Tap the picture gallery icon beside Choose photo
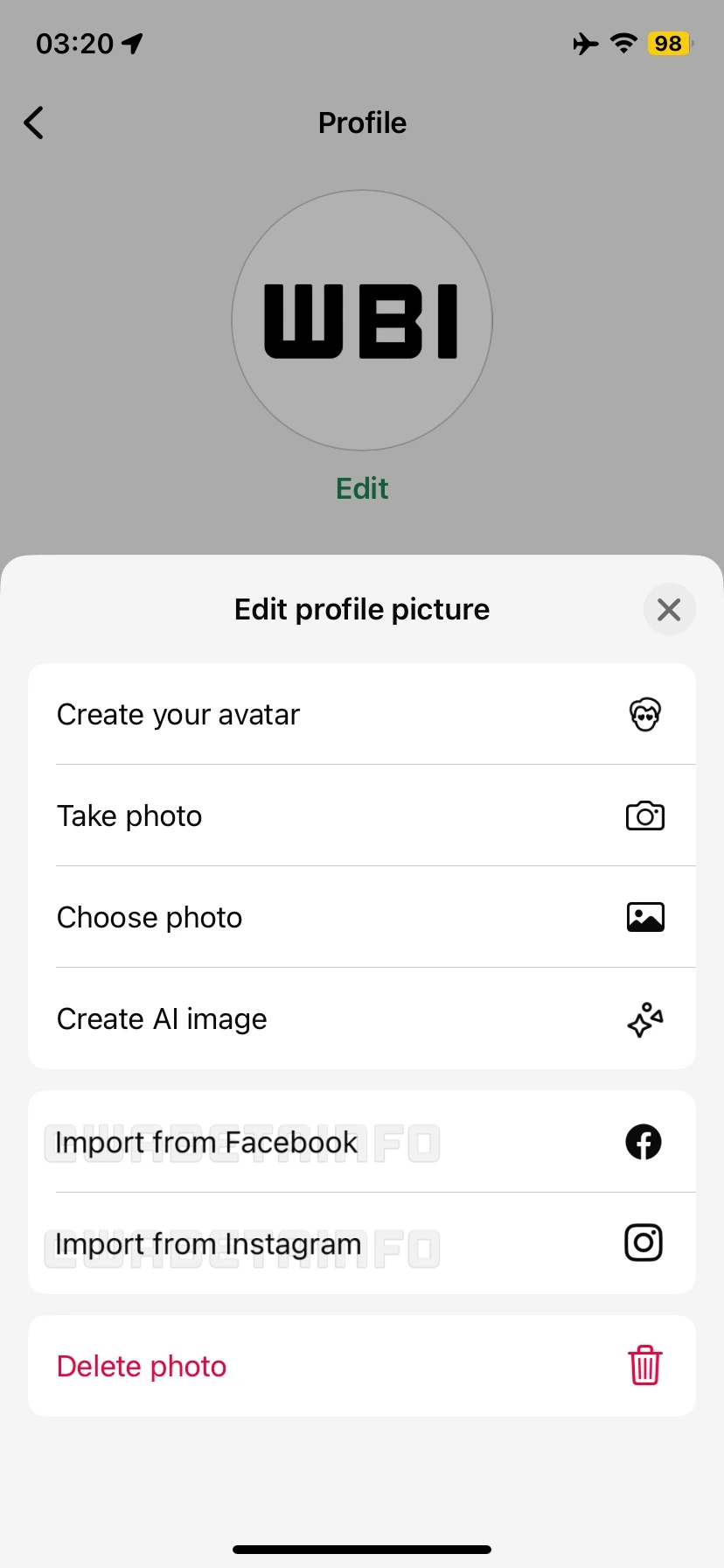This screenshot has width=724, height=1568. [644, 916]
